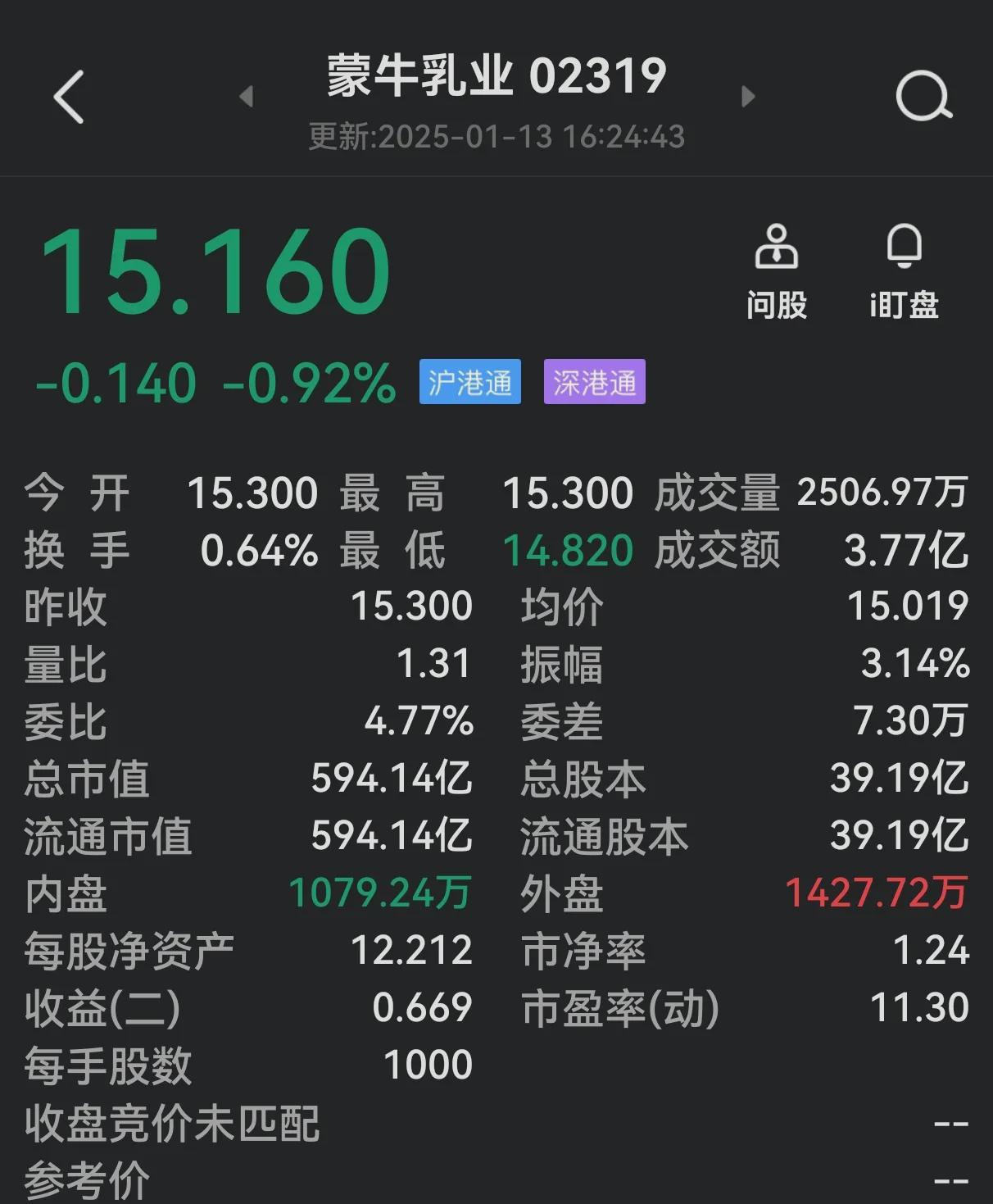Toggle the 沪港通 label display
993x1204 pixels.
pyautogui.click(x=469, y=382)
